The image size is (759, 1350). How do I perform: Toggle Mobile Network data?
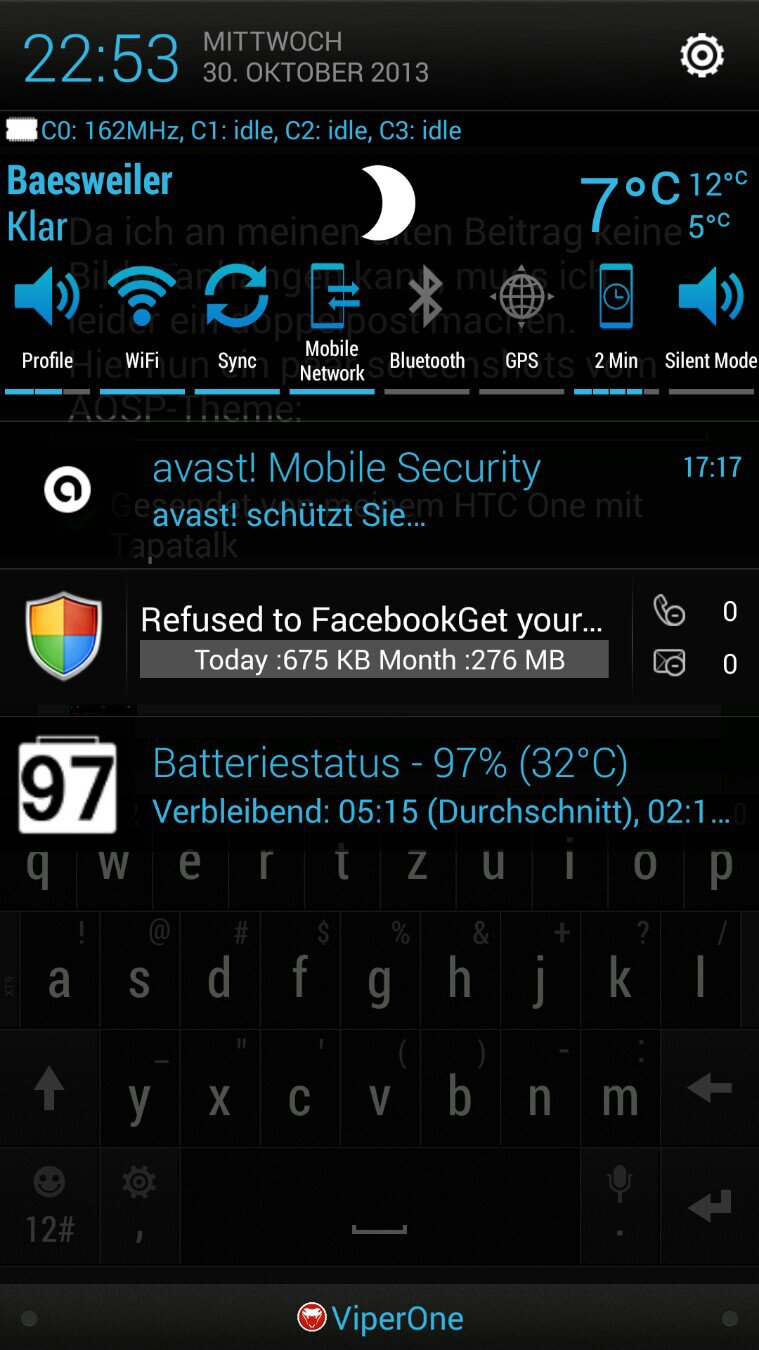(332, 322)
